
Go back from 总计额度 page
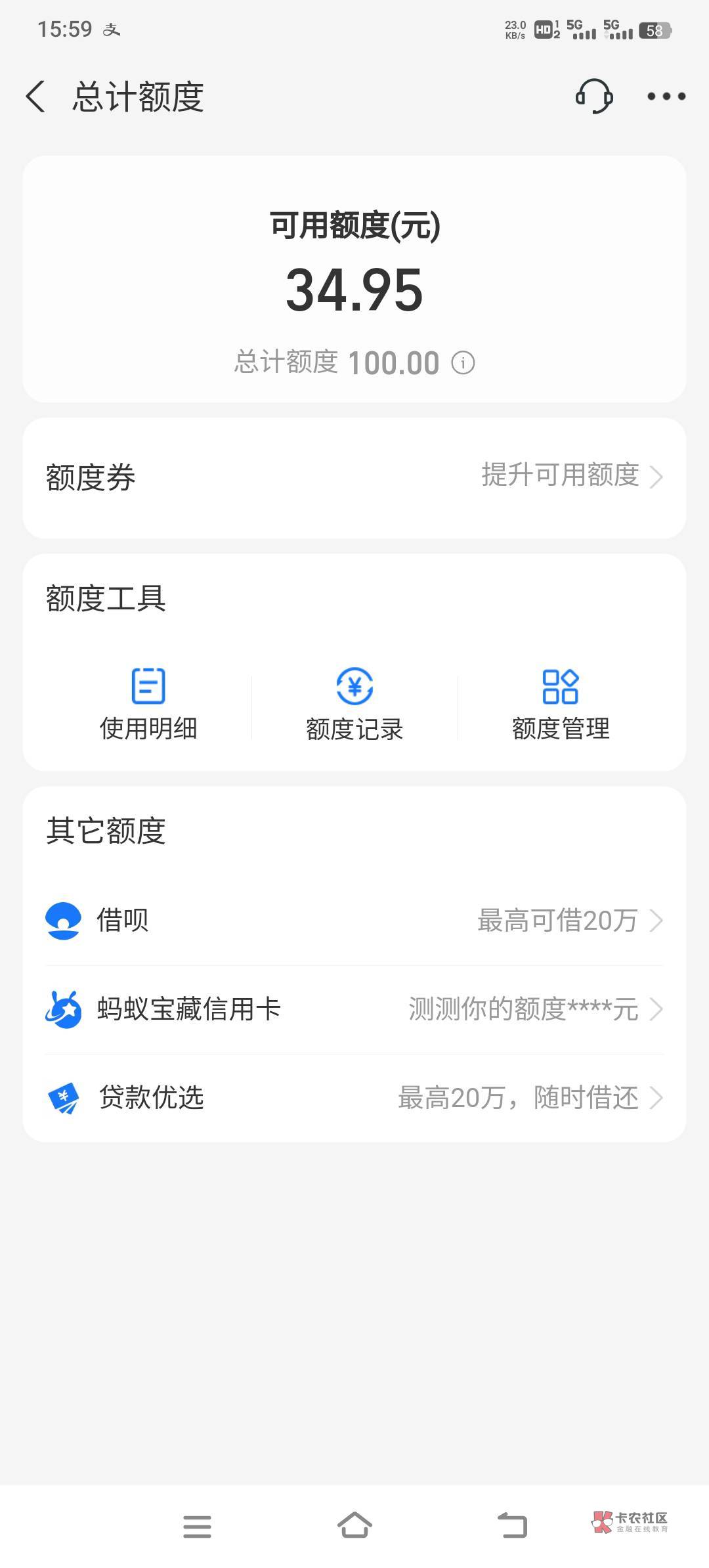[35, 97]
